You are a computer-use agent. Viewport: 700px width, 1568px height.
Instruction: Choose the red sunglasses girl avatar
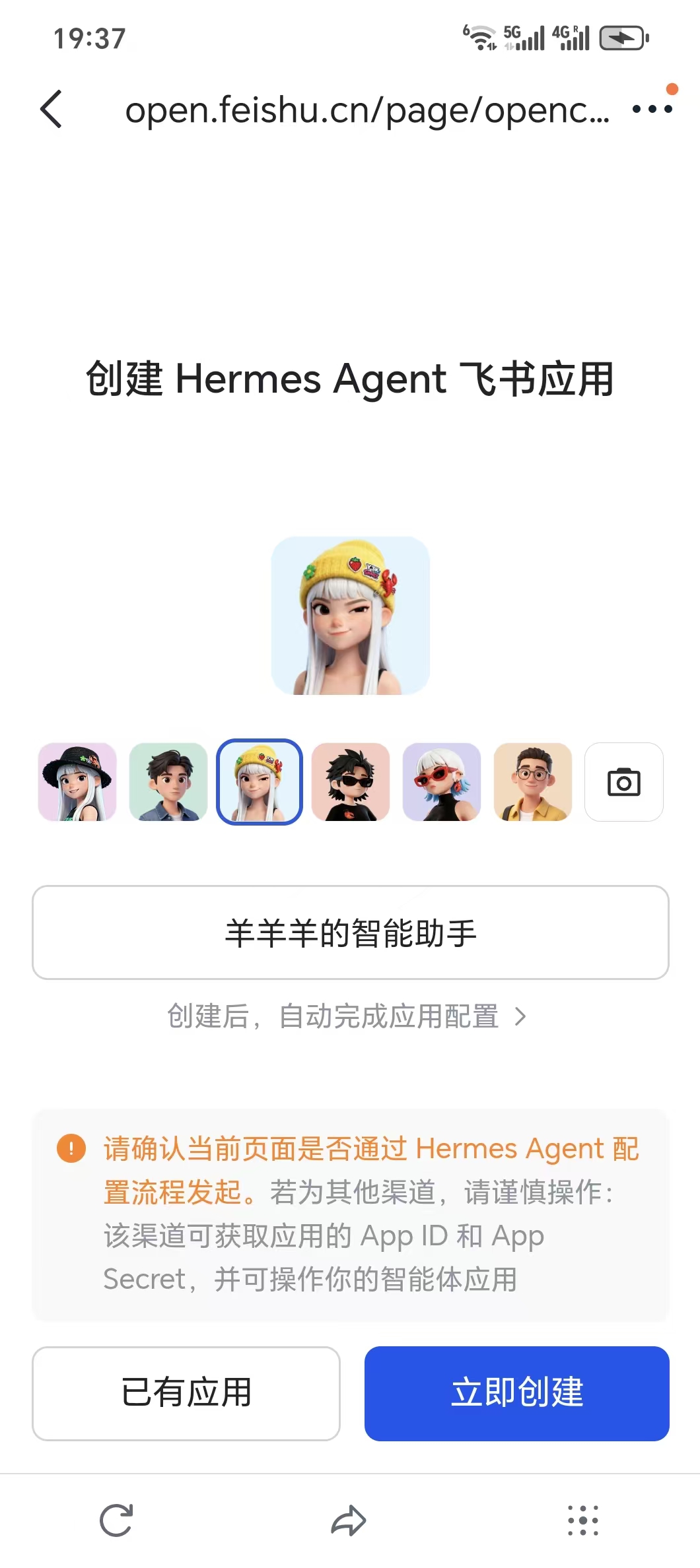[x=442, y=782]
